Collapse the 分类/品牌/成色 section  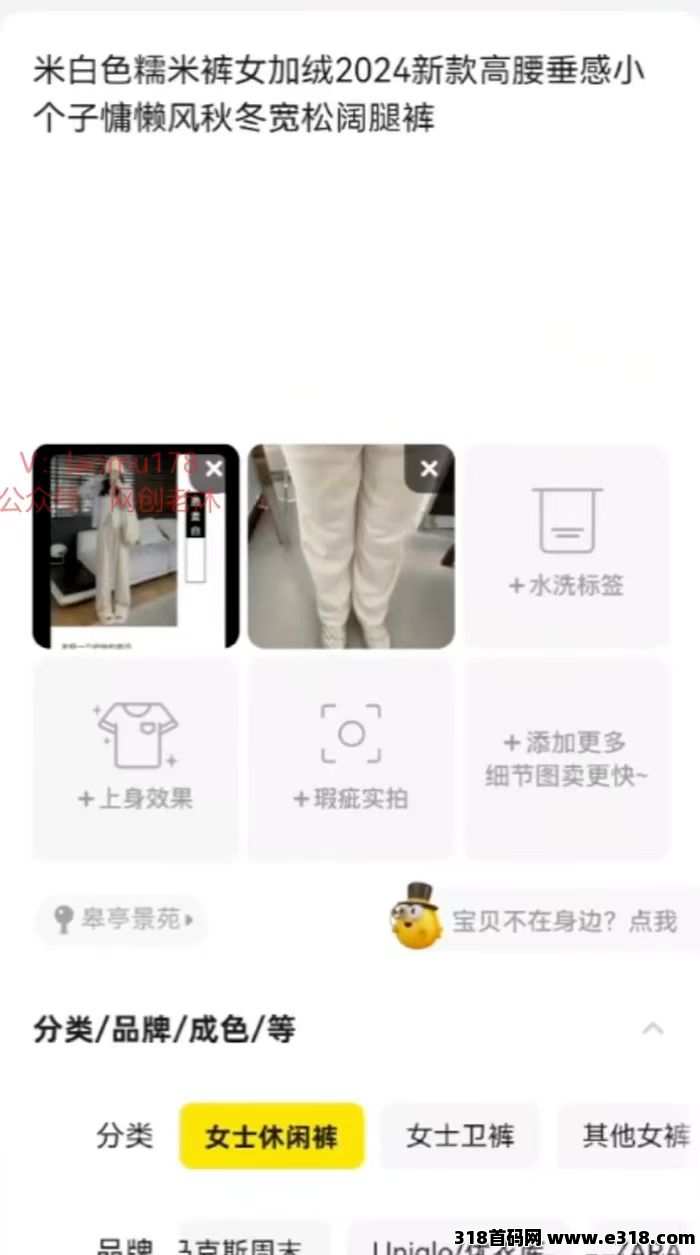[652, 1028]
